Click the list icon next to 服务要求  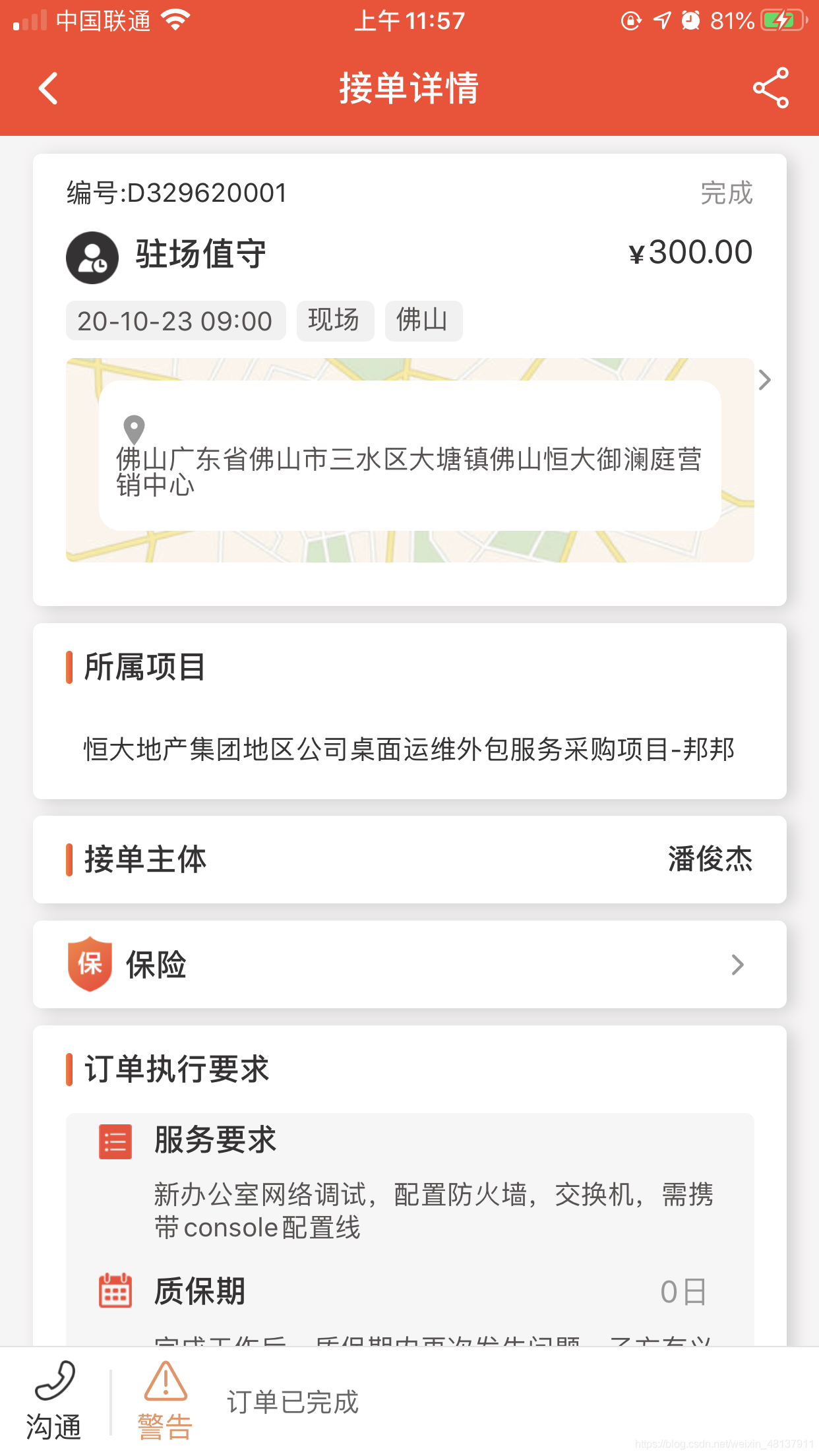coord(115,1144)
